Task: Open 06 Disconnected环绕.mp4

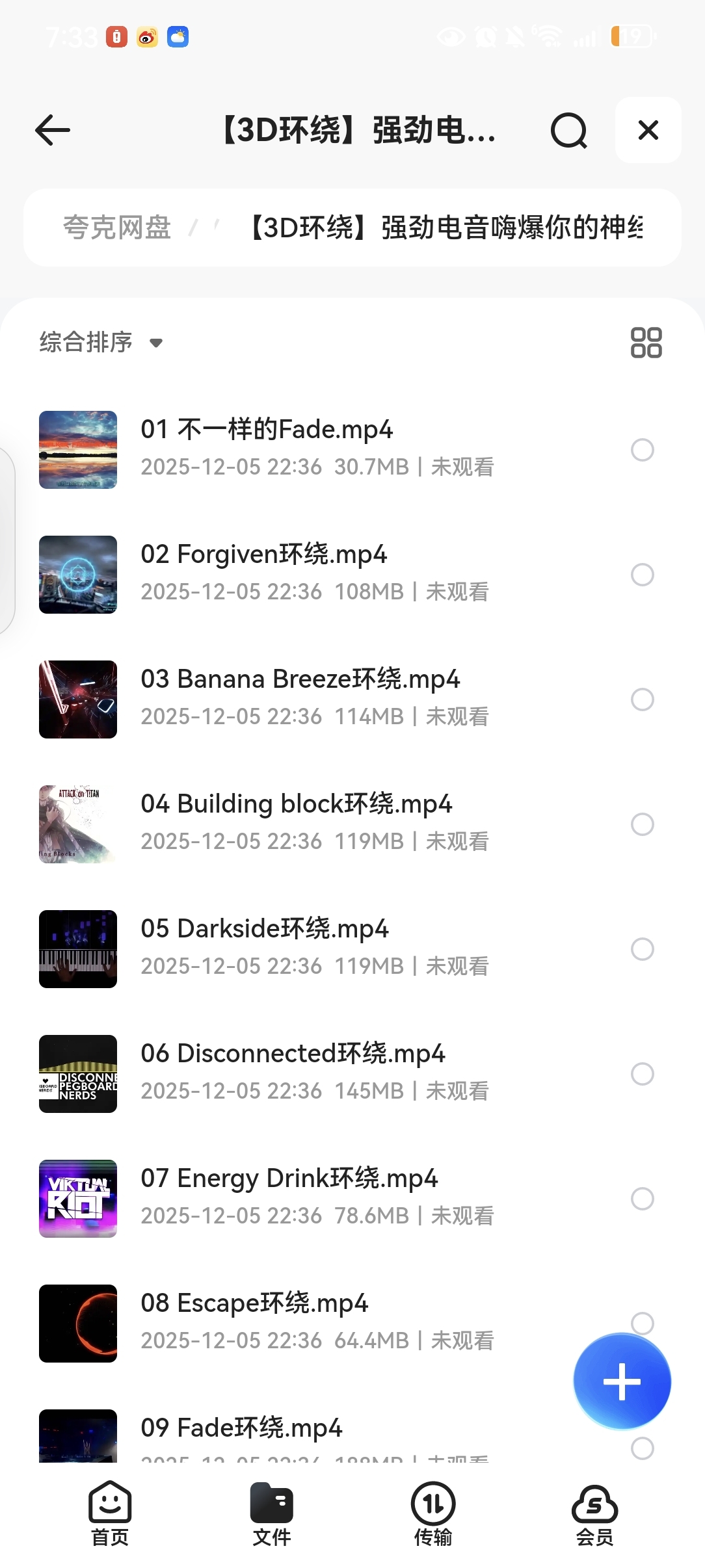Action: point(293,1054)
